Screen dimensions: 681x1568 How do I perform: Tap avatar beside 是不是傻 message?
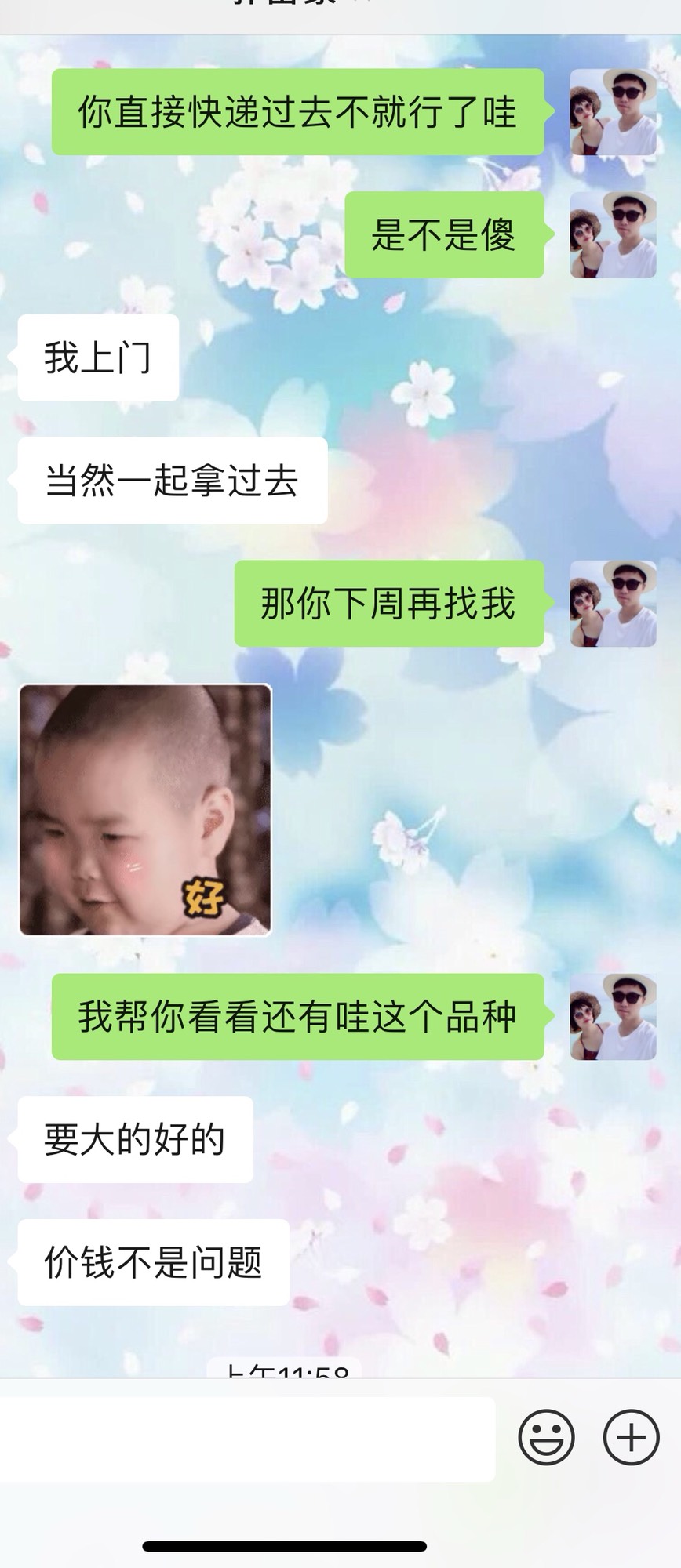tap(613, 234)
